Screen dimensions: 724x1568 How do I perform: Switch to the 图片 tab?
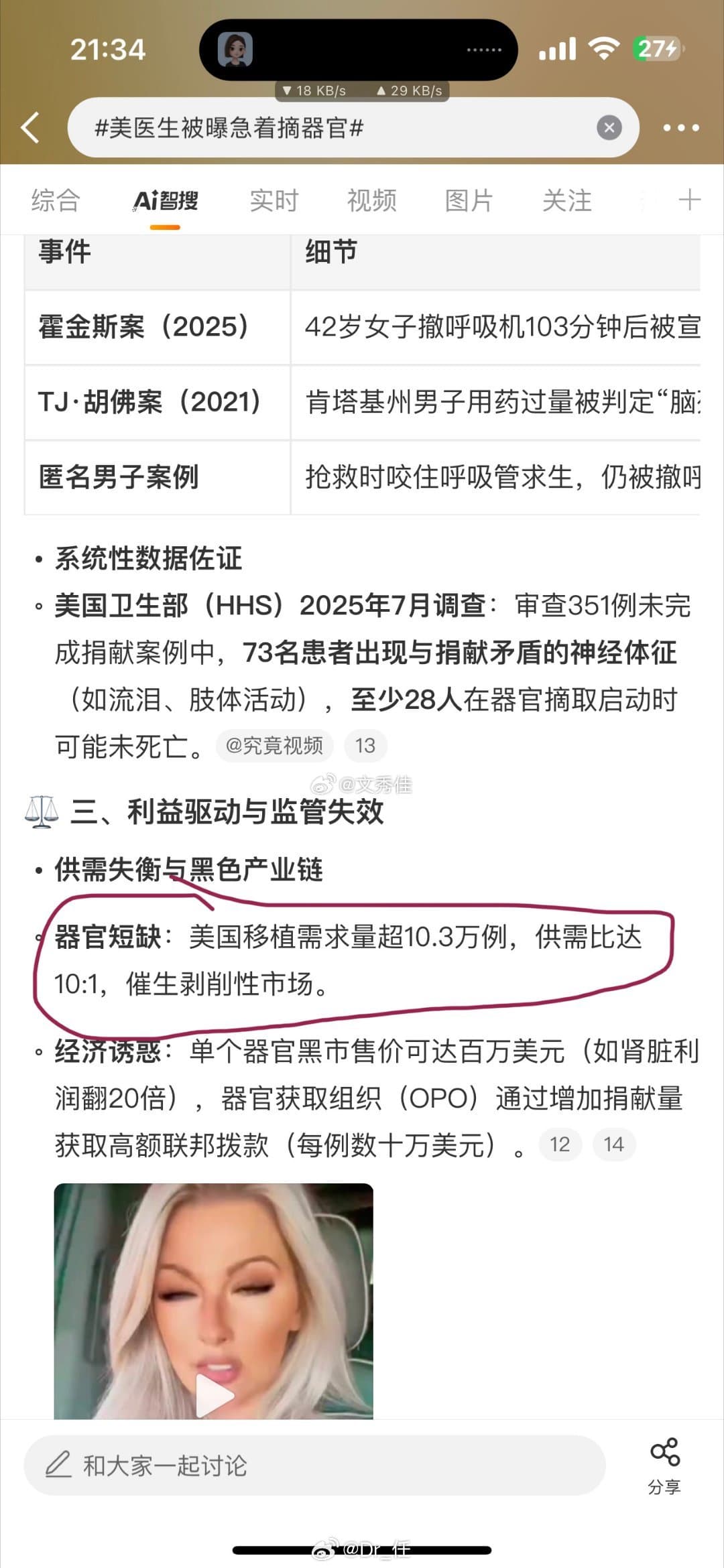pos(469,200)
